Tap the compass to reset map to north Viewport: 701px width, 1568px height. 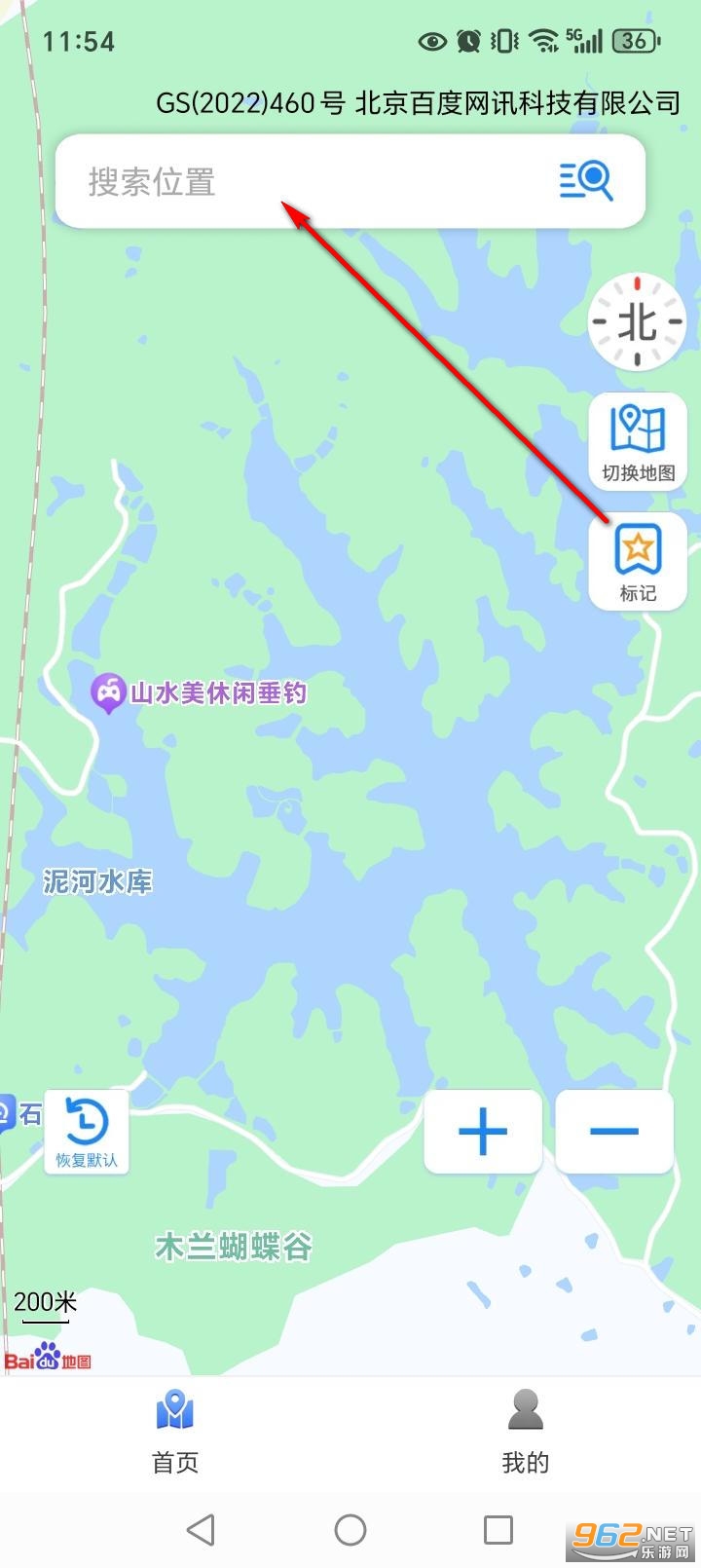637,321
